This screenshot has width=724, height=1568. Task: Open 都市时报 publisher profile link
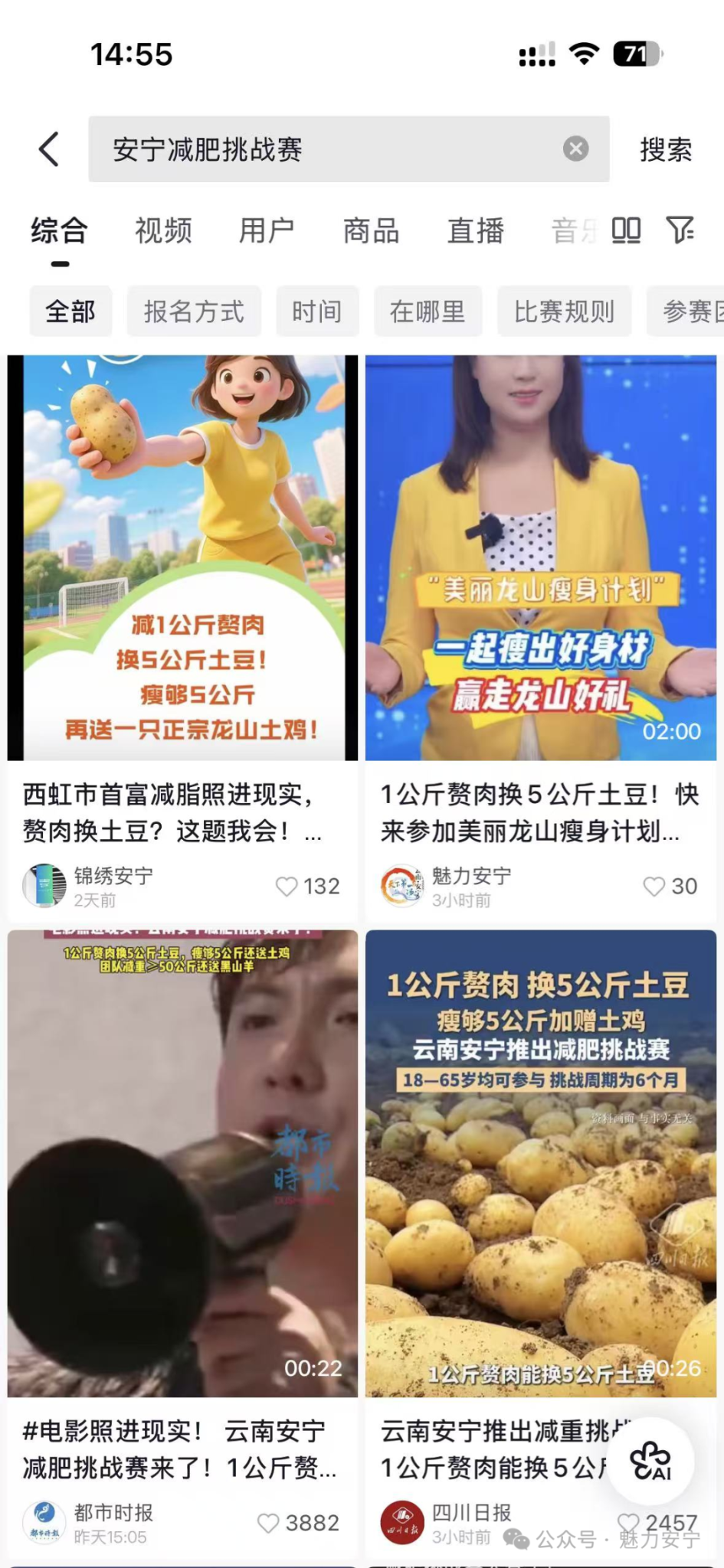tap(113, 1512)
